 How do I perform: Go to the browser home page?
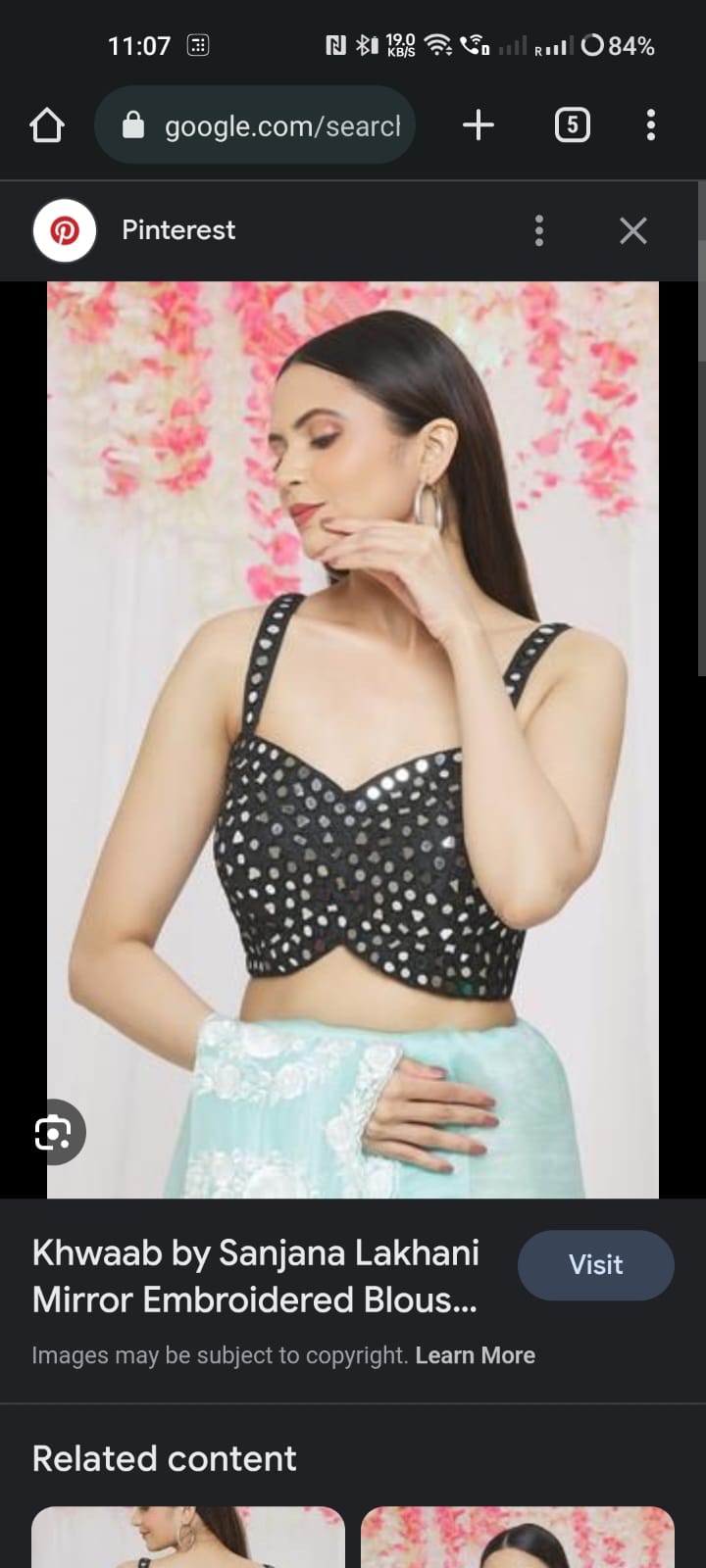(47, 125)
